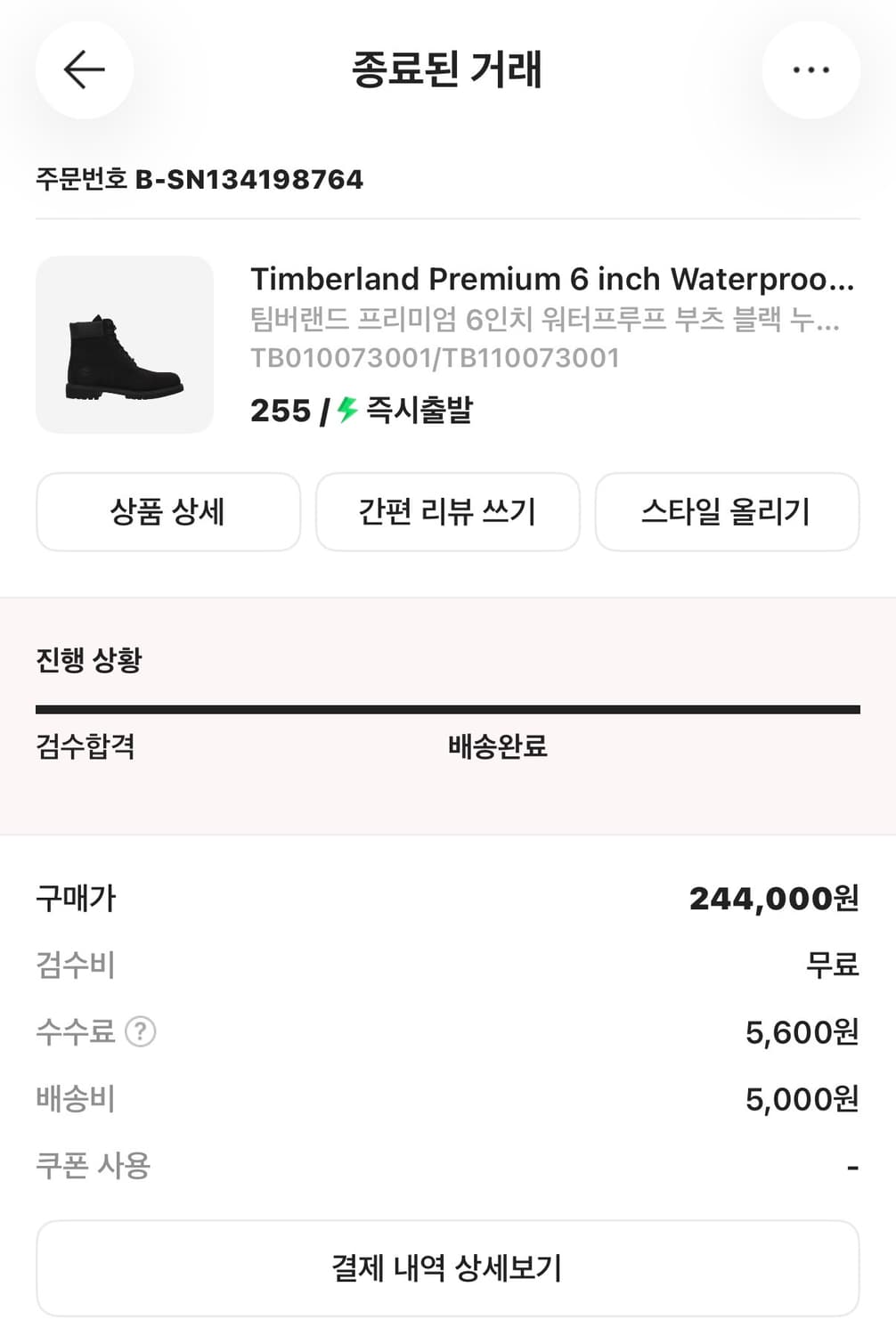896x1336 pixels.
Task: Select the Timberland Premium product title
Action: pyautogui.click(x=552, y=279)
